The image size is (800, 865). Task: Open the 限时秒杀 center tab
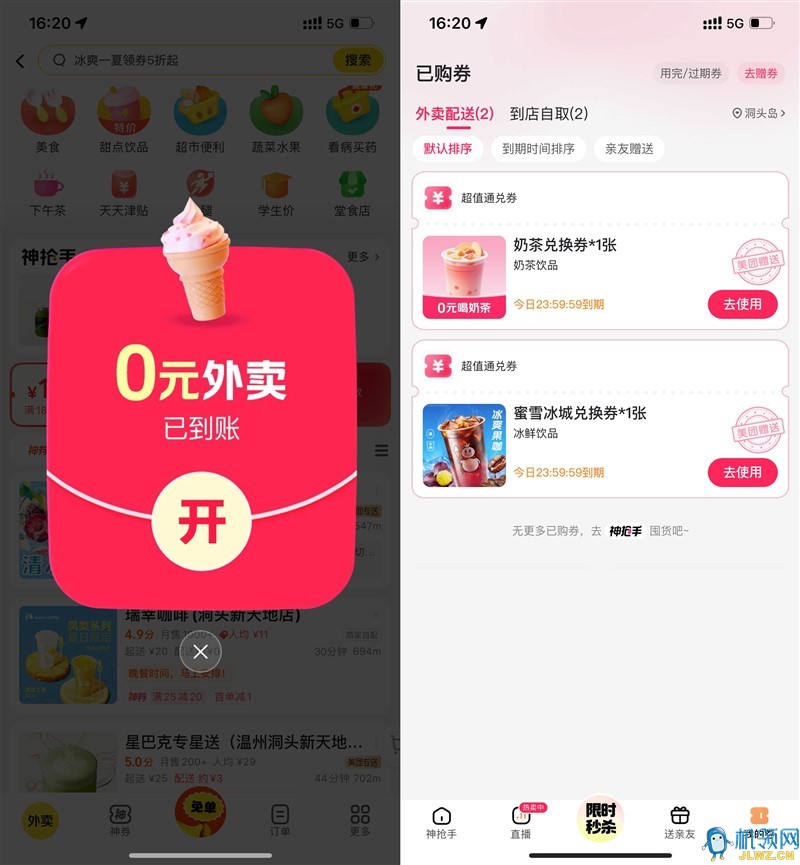pyautogui.click(x=600, y=819)
